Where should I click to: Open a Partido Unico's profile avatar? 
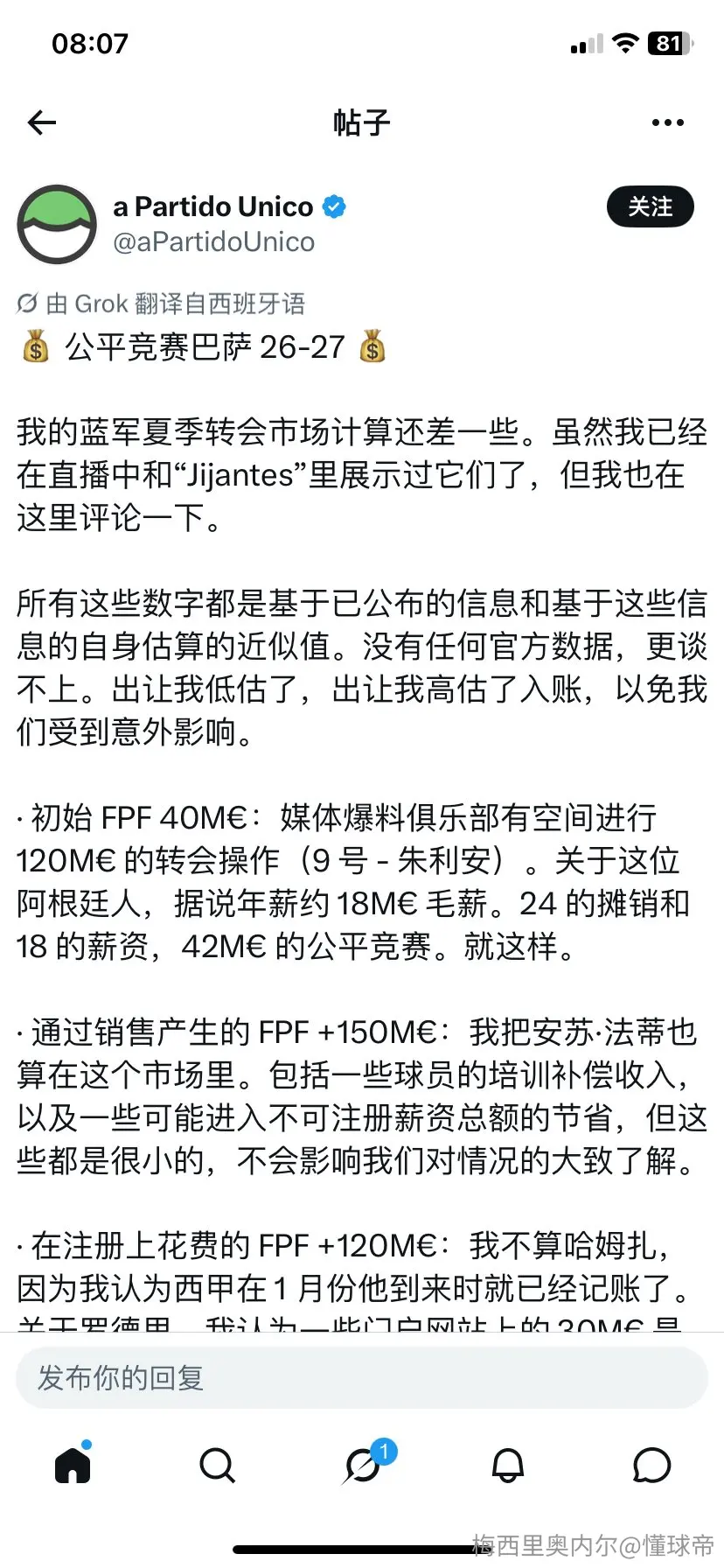[x=57, y=224]
